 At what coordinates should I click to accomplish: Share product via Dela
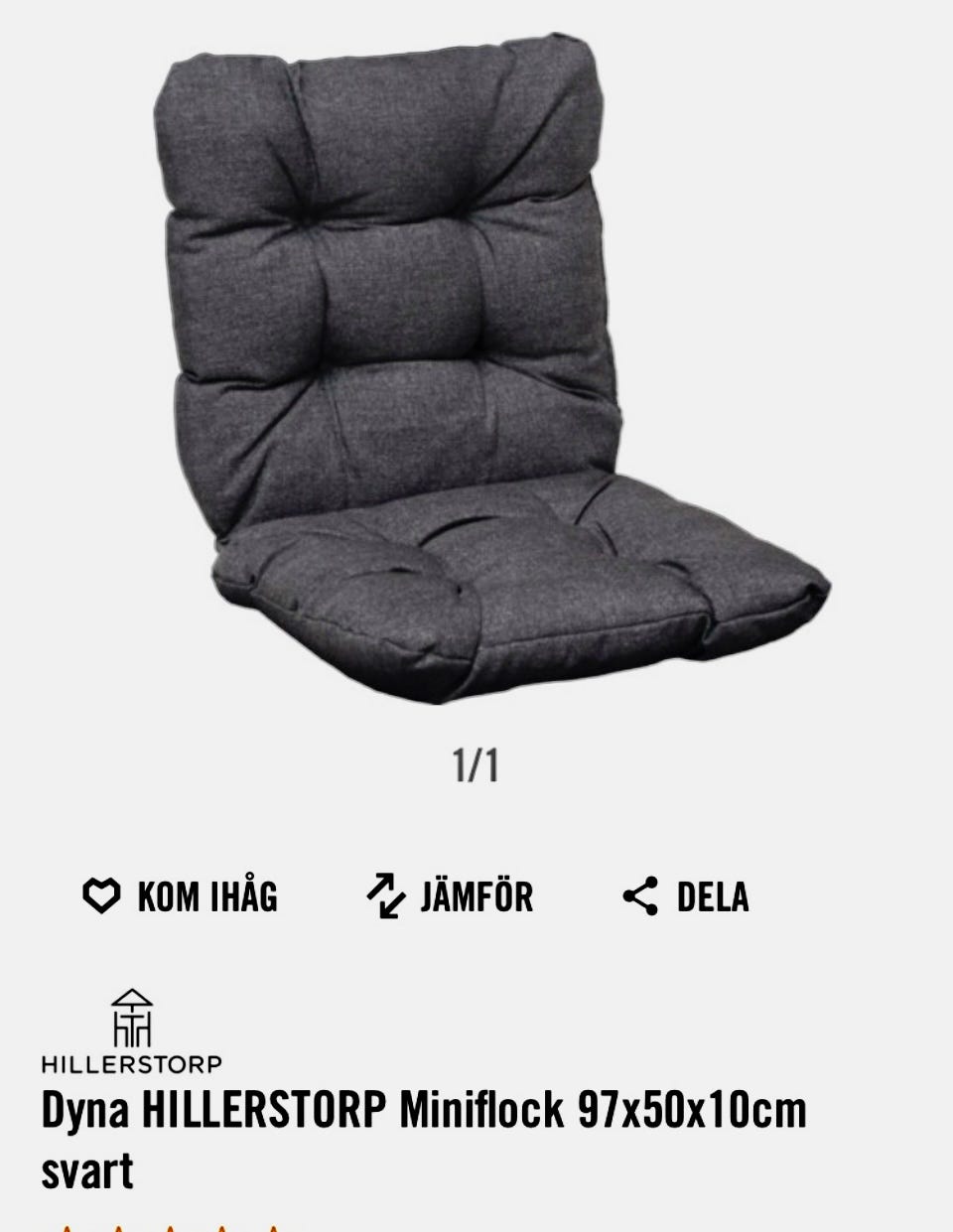click(x=685, y=896)
